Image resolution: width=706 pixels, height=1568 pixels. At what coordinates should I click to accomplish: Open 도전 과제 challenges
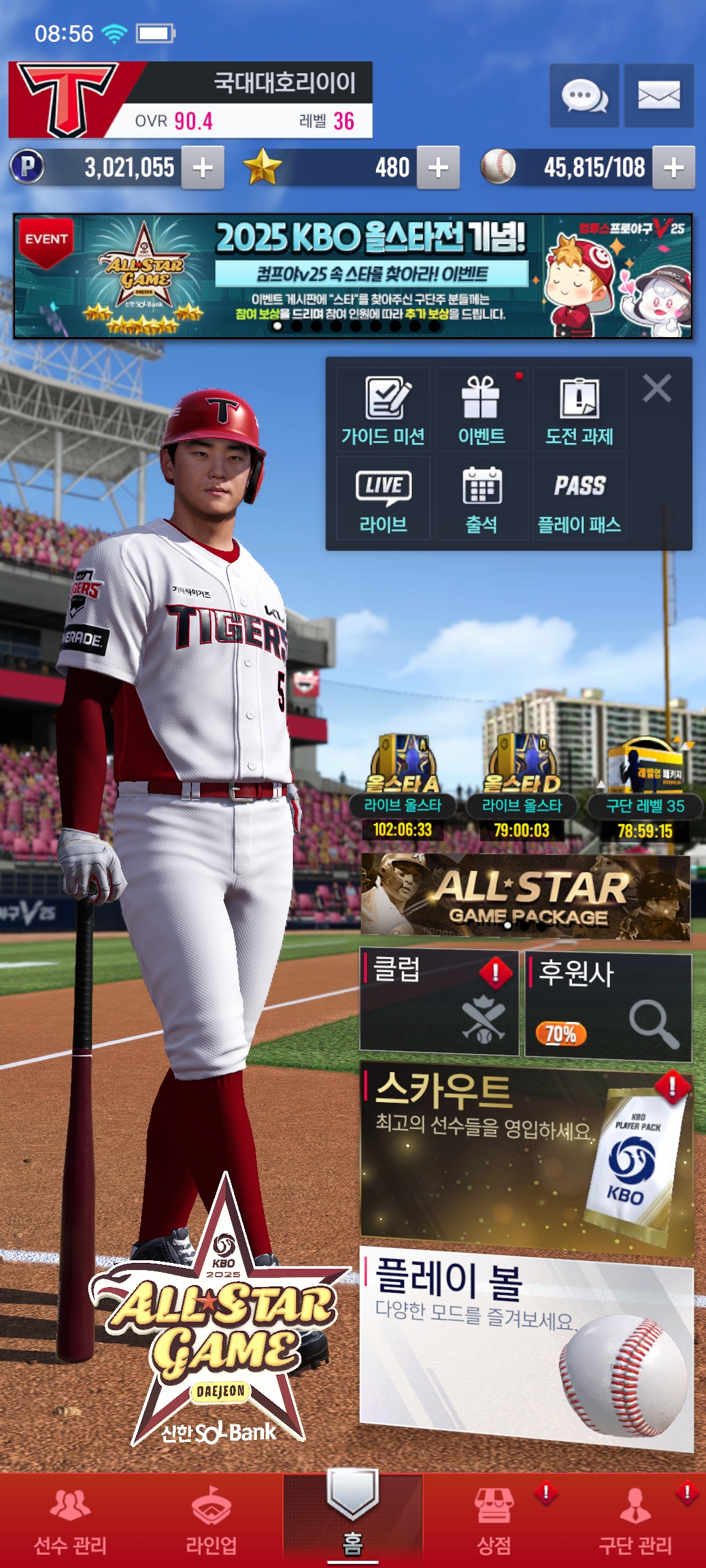click(579, 410)
